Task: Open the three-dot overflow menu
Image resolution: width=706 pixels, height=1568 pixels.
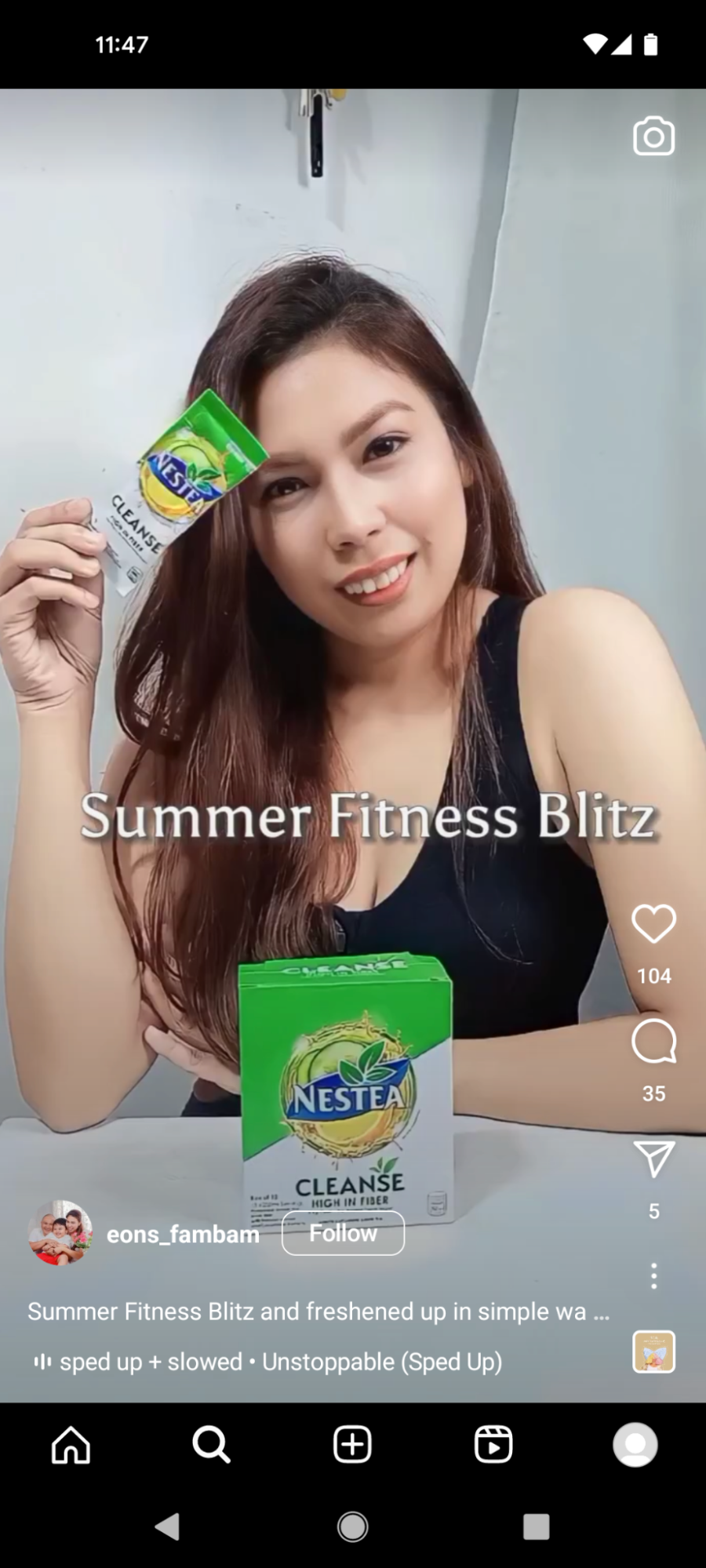Action: pyautogui.click(x=653, y=1276)
